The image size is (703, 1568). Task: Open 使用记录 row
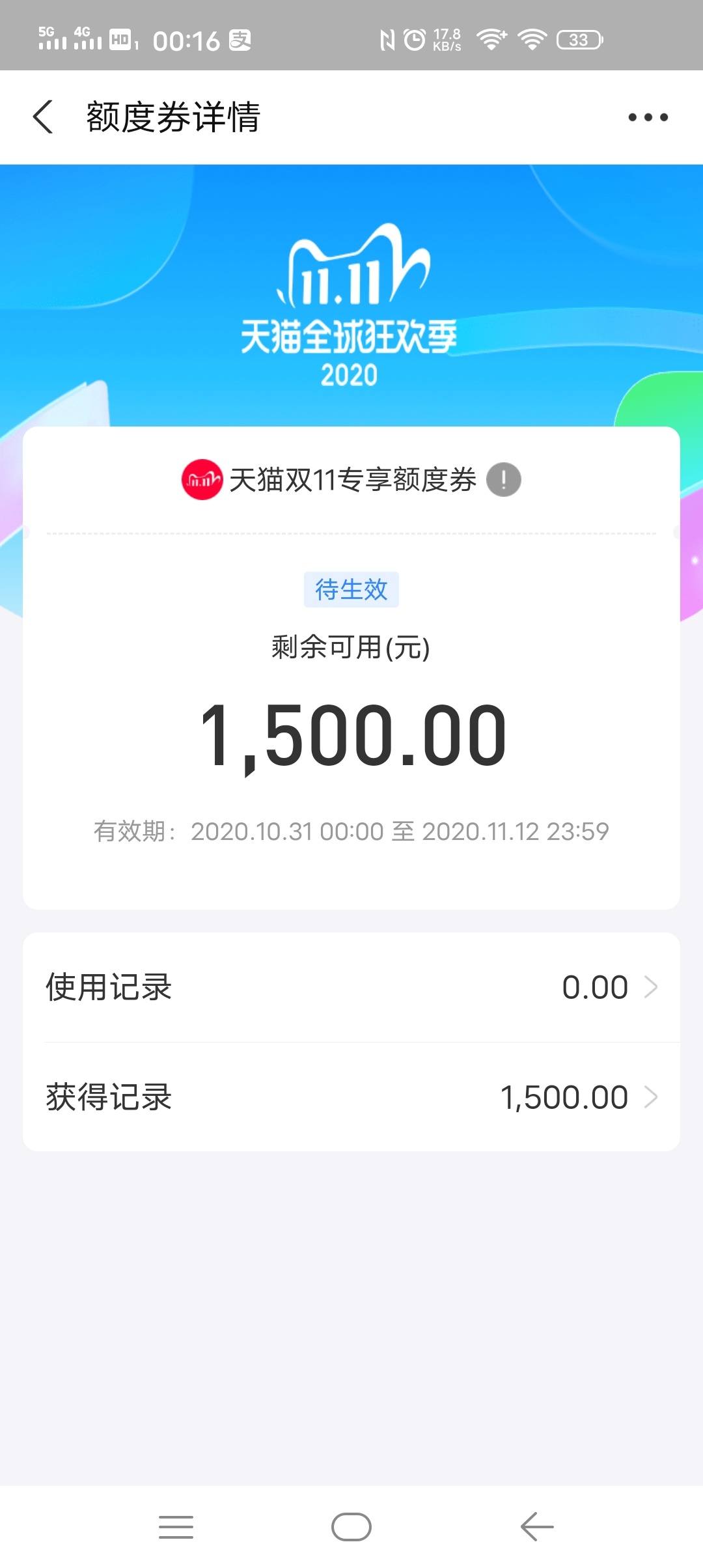click(351, 987)
